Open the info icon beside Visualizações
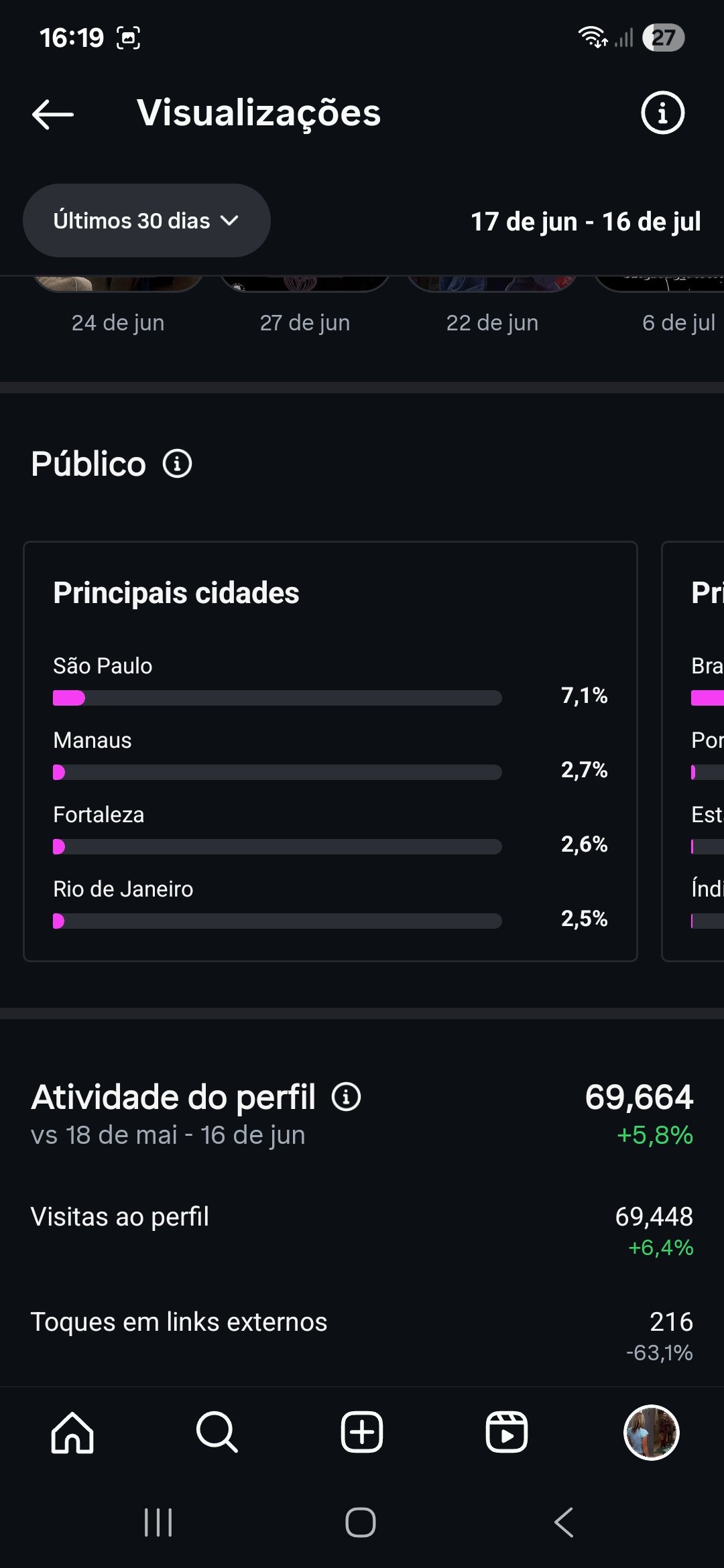Screen dimensions: 724x1568 [x=662, y=113]
